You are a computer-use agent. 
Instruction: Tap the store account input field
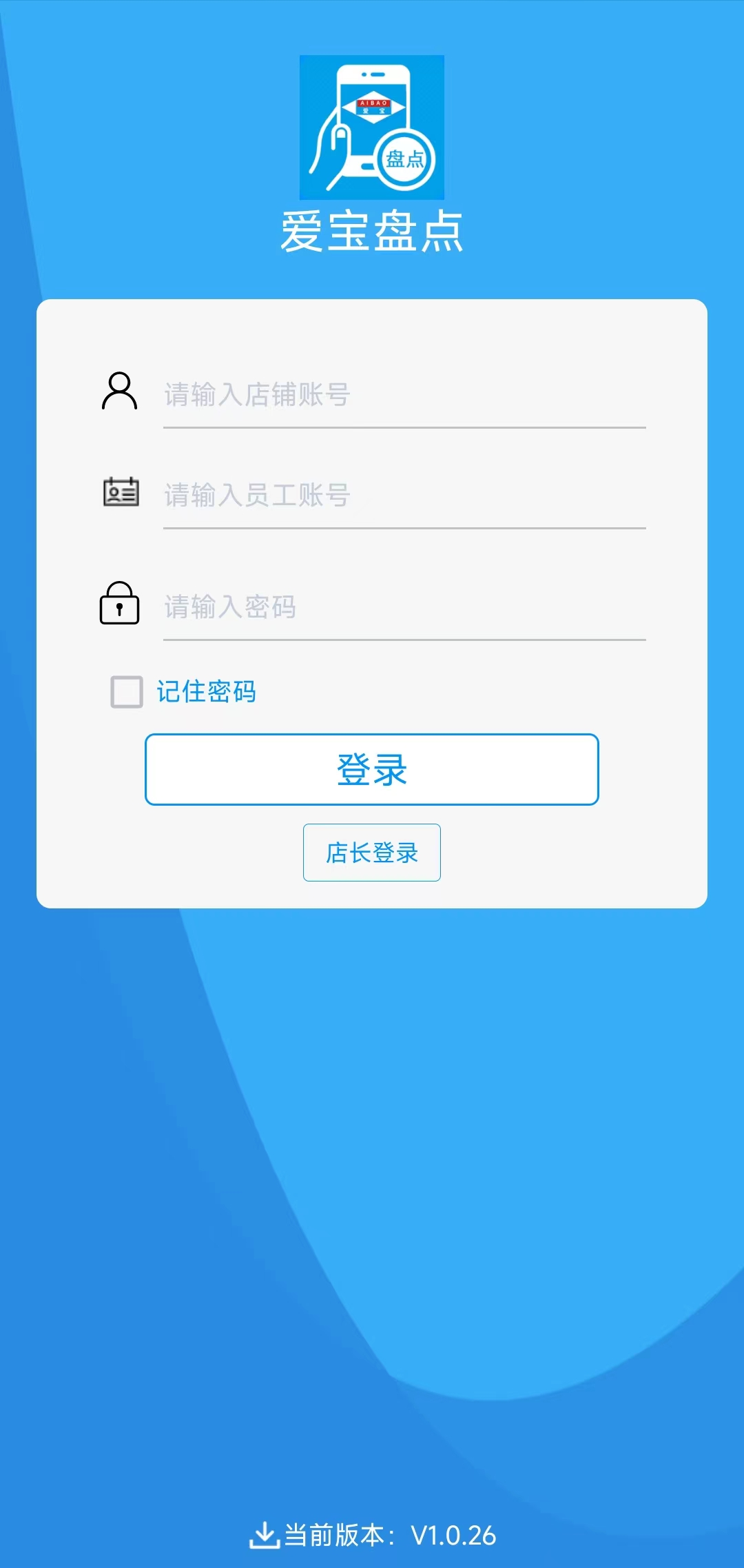(x=404, y=395)
